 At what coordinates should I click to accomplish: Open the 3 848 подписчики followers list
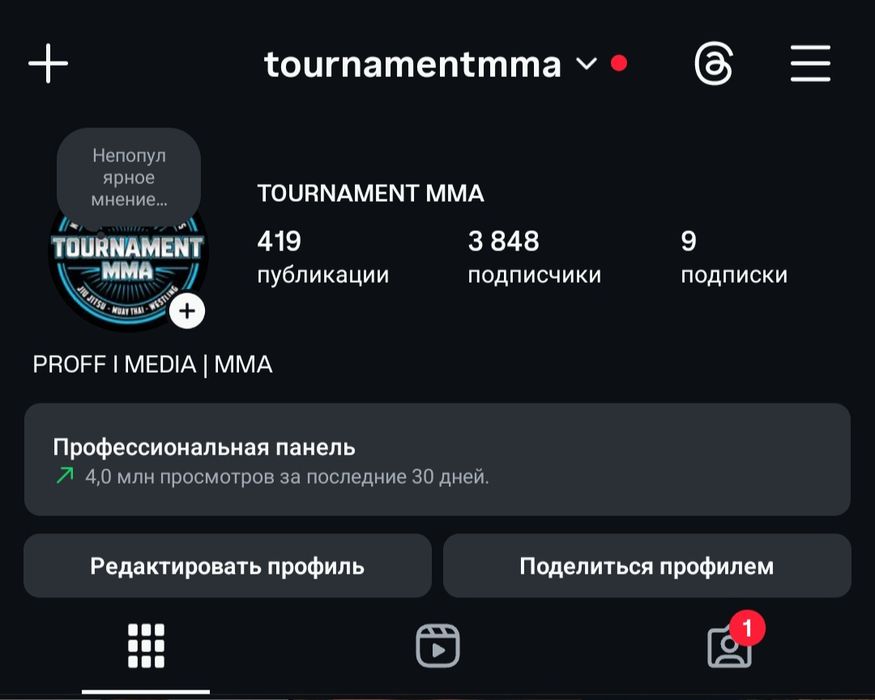[x=534, y=257]
